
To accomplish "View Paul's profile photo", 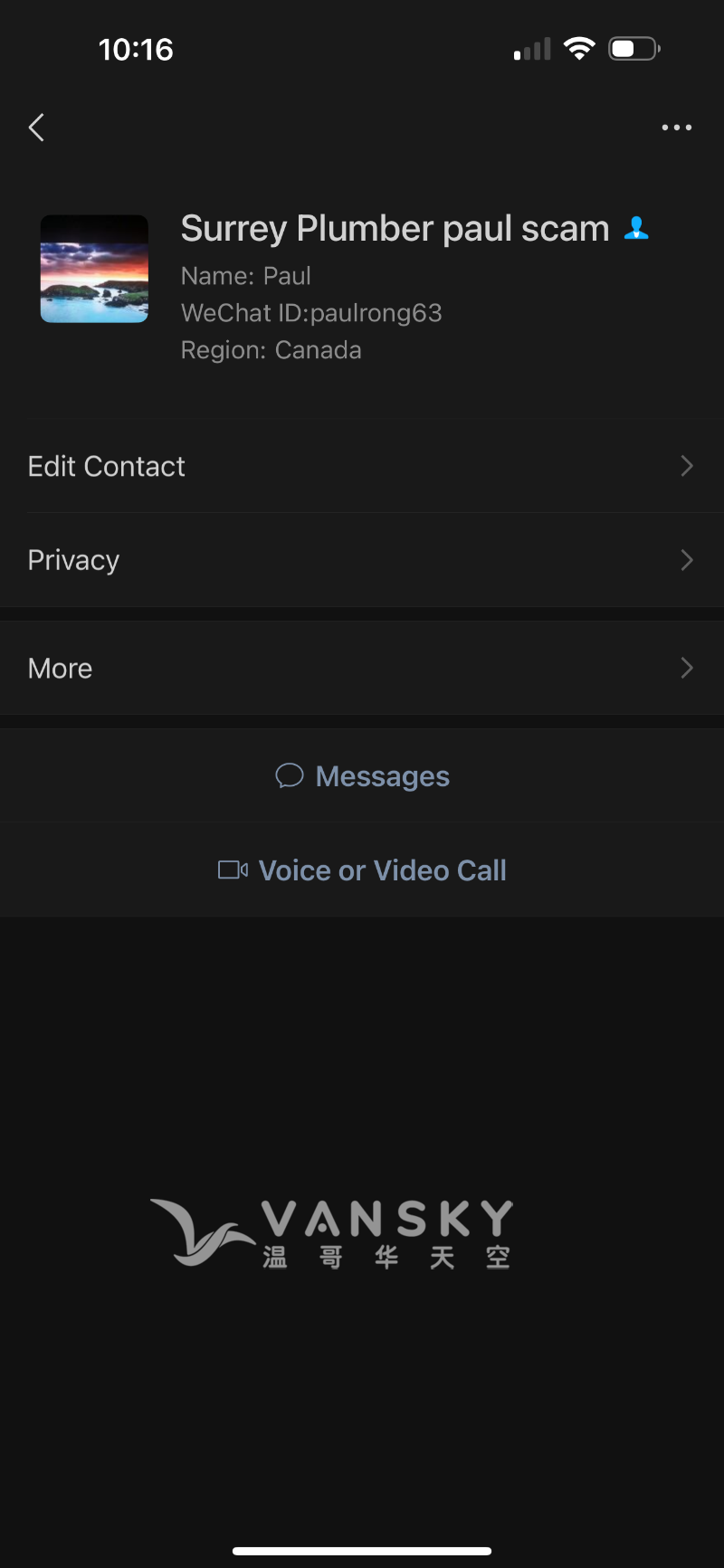I will pos(94,269).
